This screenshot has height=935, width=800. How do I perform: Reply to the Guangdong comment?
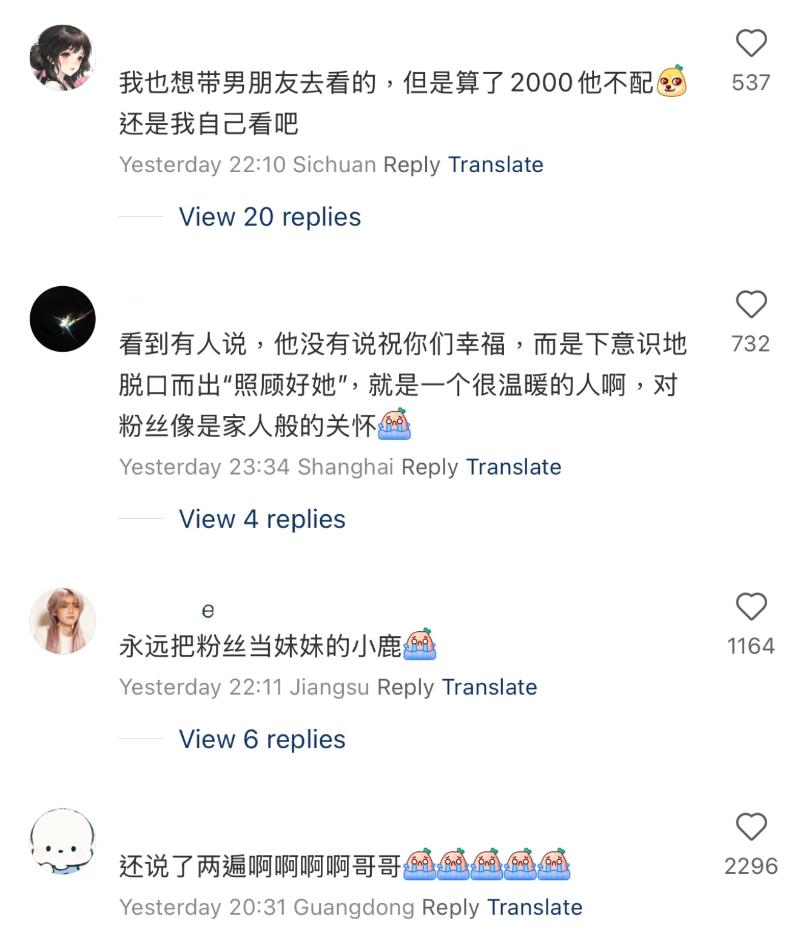coord(450,907)
